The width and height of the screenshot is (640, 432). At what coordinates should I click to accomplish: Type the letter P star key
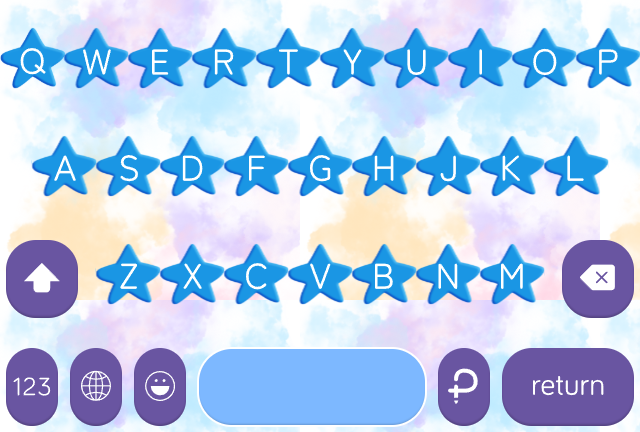click(x=608, y=62)
